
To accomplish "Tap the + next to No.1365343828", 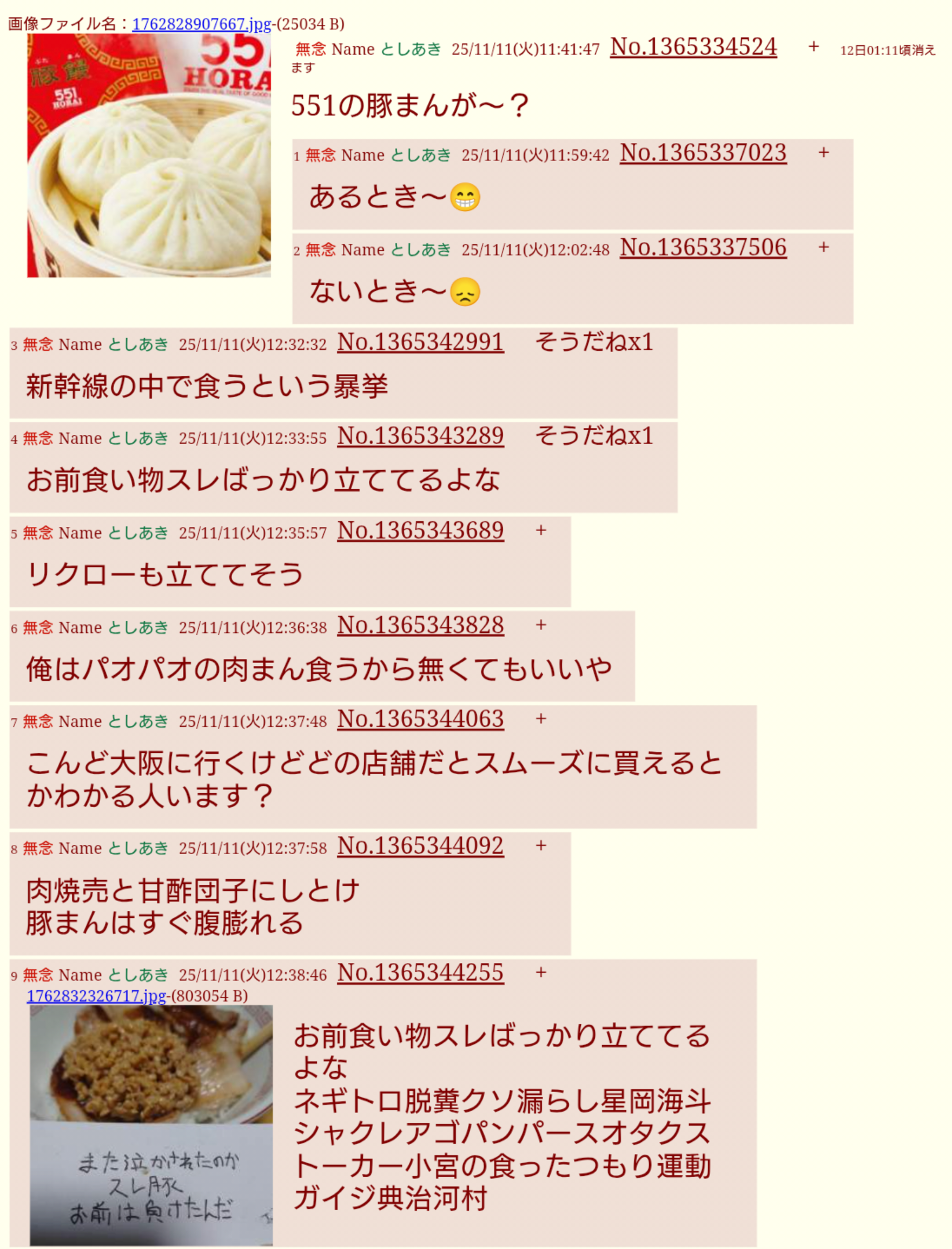I will click(x=541, y=625).
